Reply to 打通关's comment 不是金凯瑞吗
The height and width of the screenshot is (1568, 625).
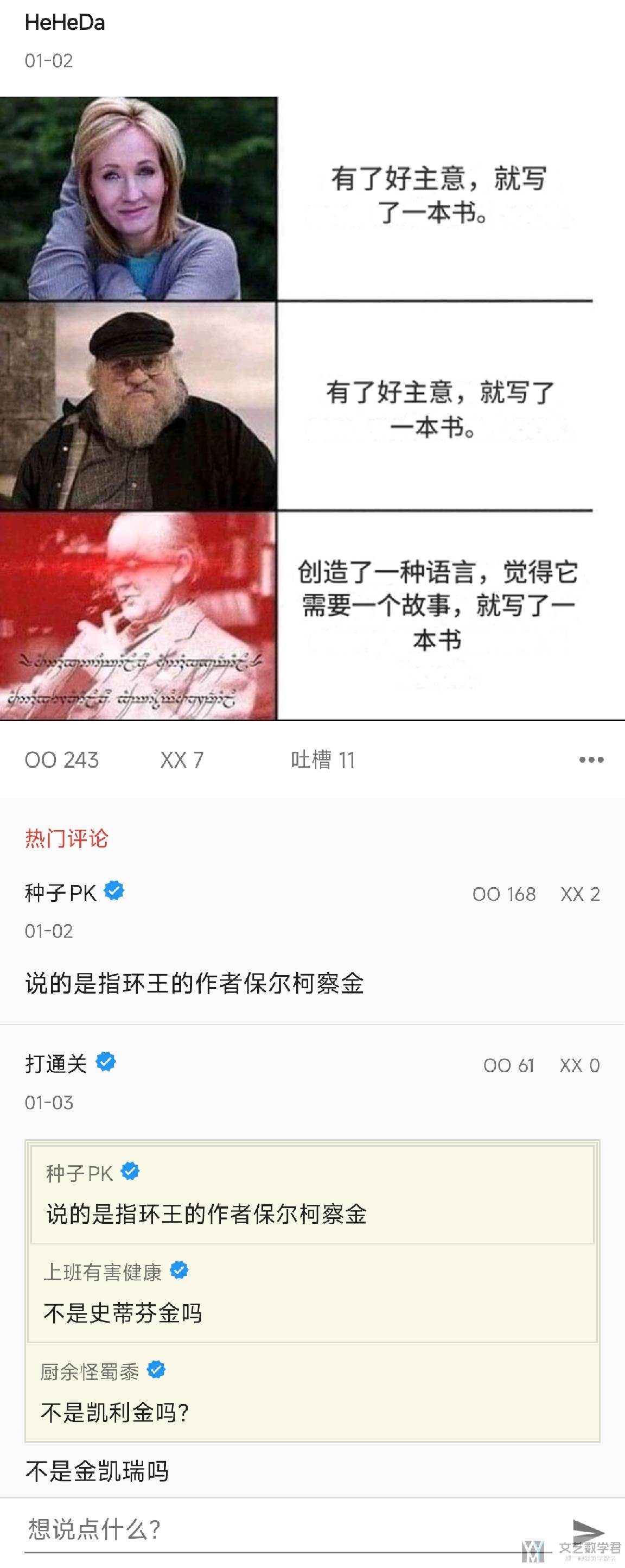pos(97,1471)
